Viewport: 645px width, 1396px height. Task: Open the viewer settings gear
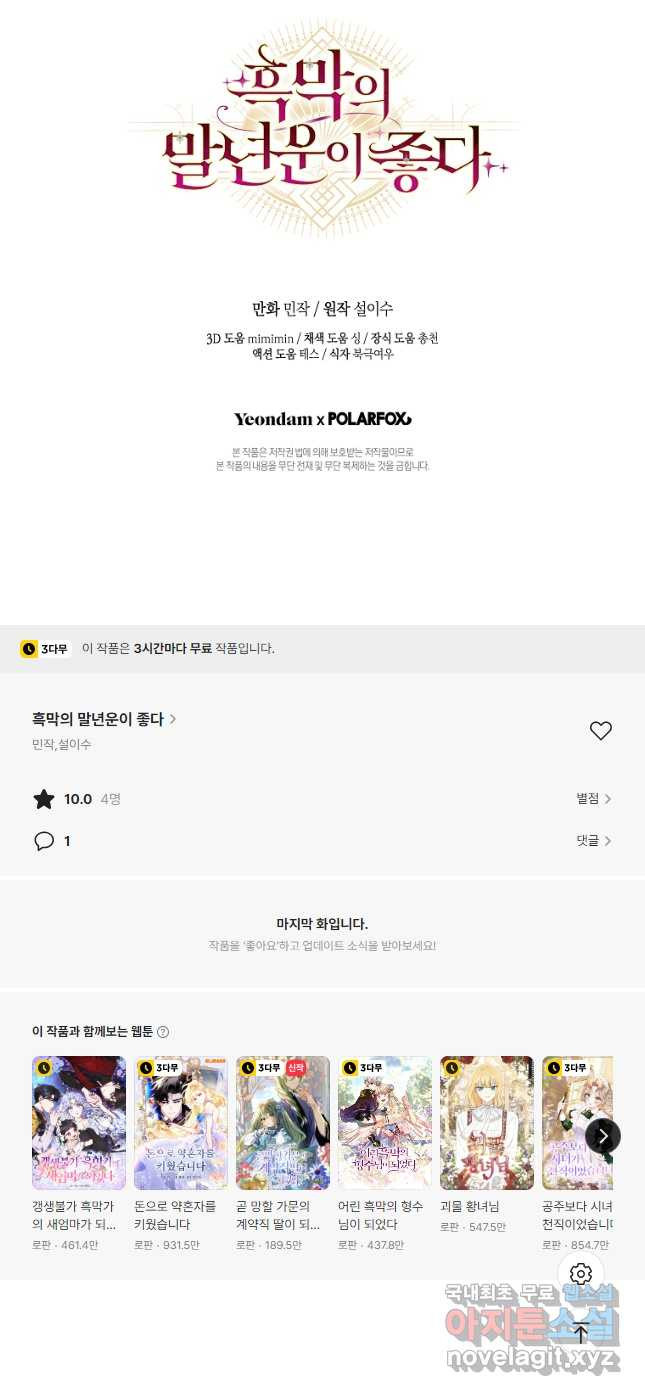click(x=581, y=1274)
